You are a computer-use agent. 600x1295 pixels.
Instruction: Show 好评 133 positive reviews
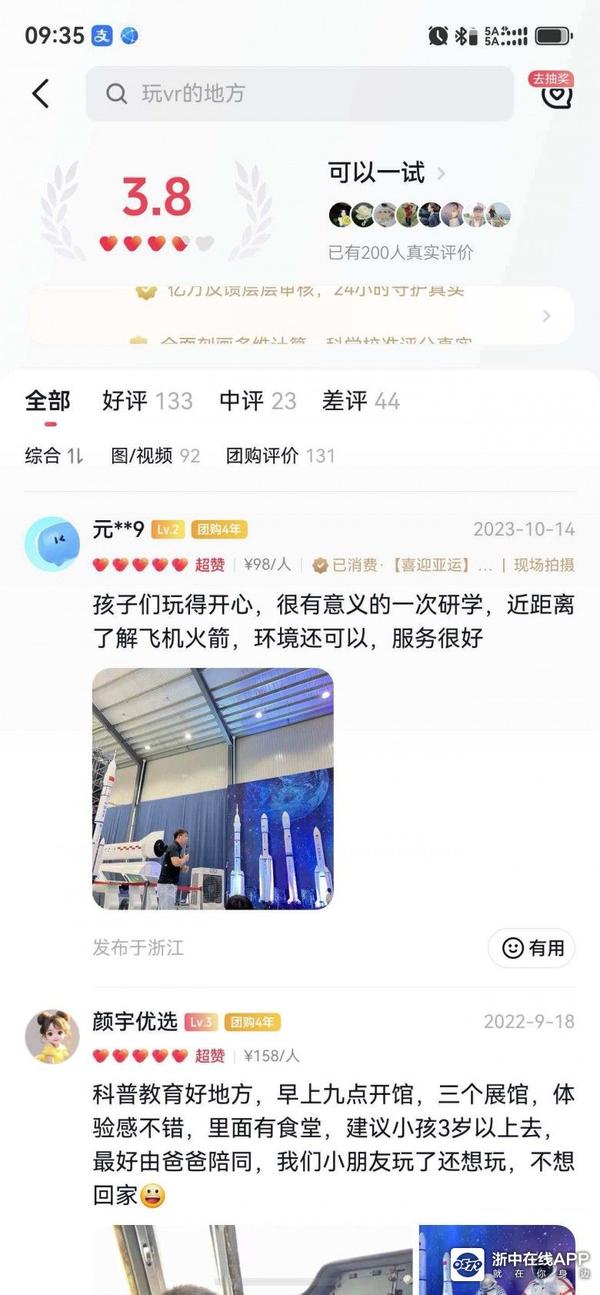(x=147, y=401)
